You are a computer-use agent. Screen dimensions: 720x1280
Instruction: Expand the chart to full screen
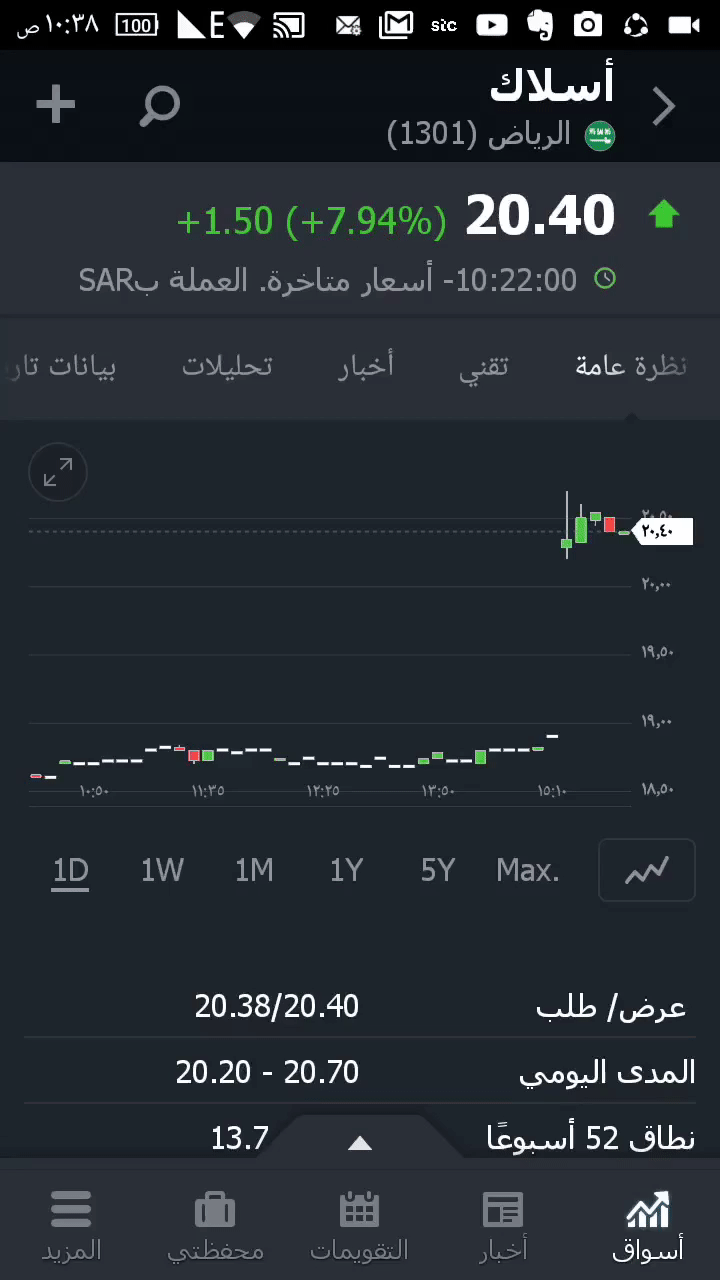58,472
